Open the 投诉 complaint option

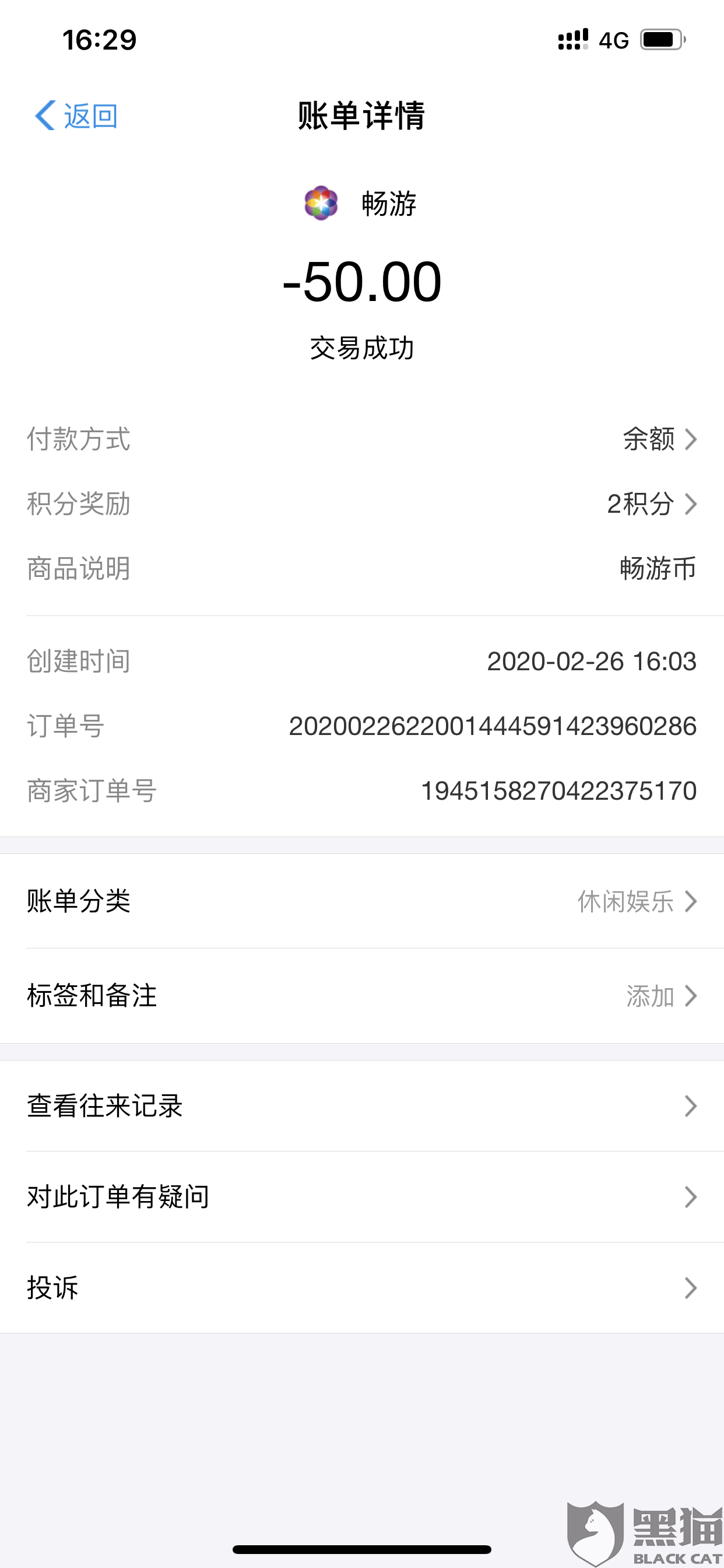click(361, 1288)
